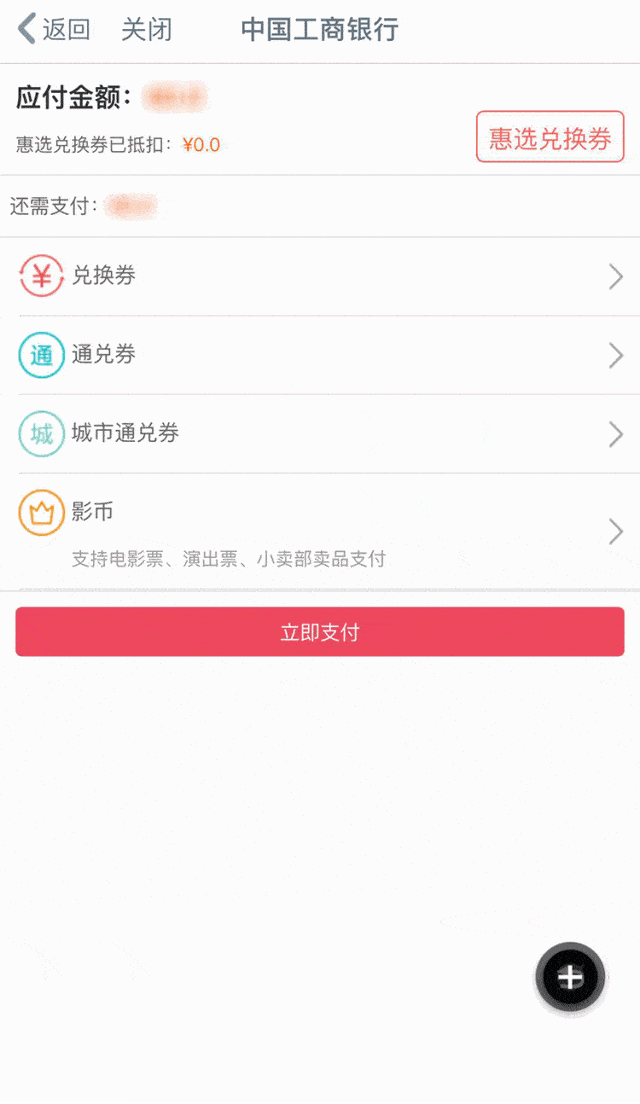Select the 通兑券 row

coord(320,355)
